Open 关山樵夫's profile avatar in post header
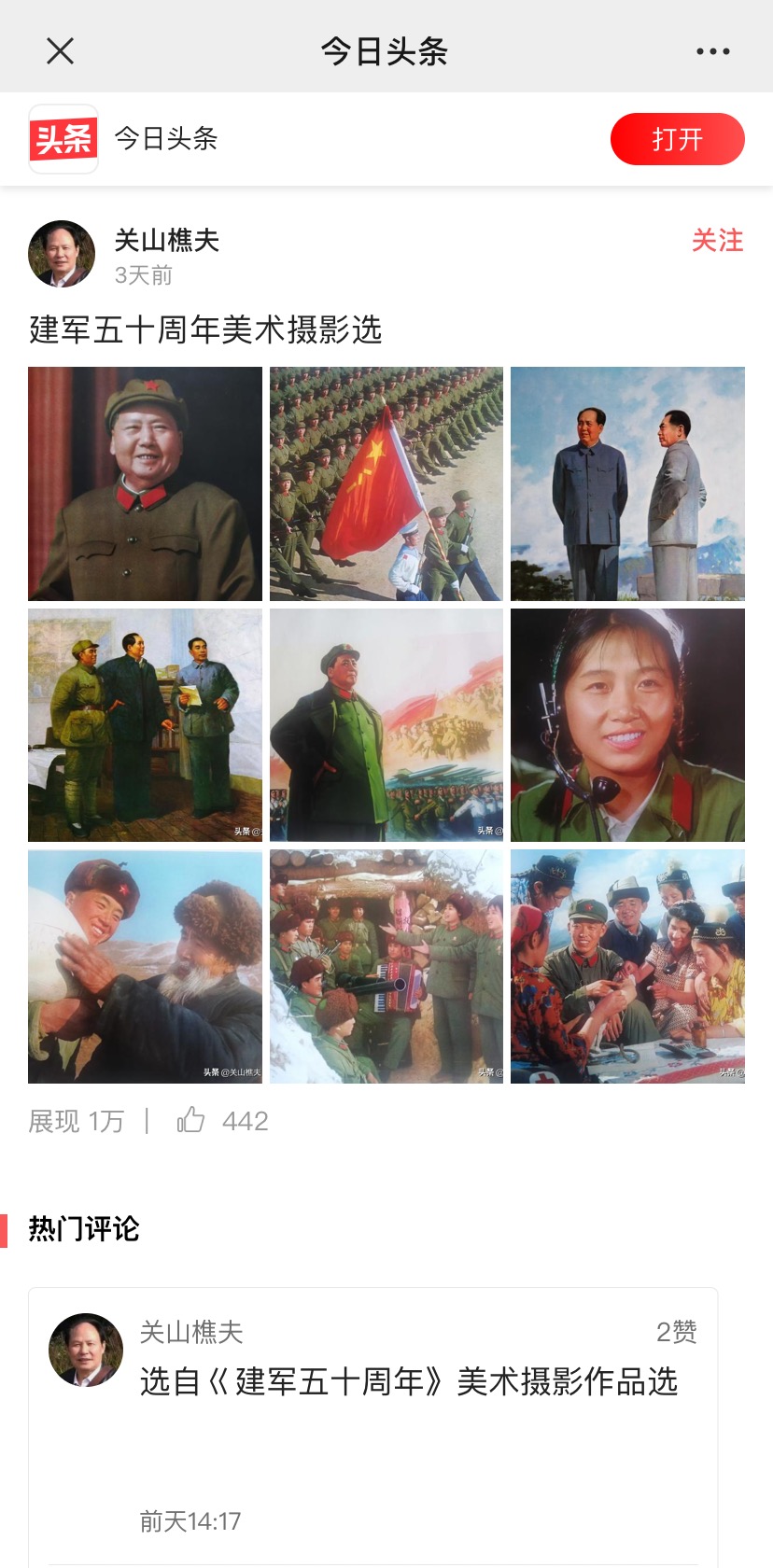Viewport: 773px width, 1568px height. (x=62, y=254)
